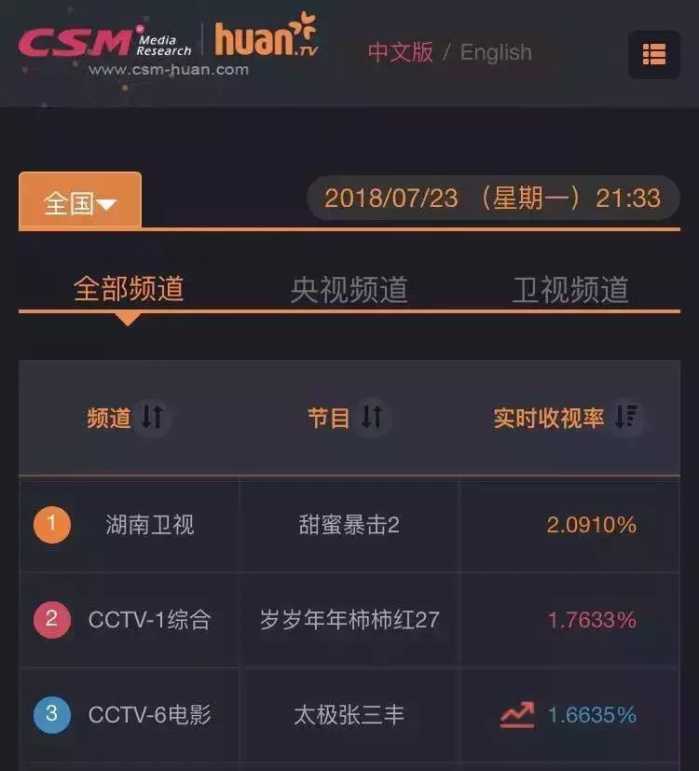This screenshot has height=771, width=699.
Task: Switch to the 卫视频道 tab
Action: pyautogui.click(x=570, y=289)
